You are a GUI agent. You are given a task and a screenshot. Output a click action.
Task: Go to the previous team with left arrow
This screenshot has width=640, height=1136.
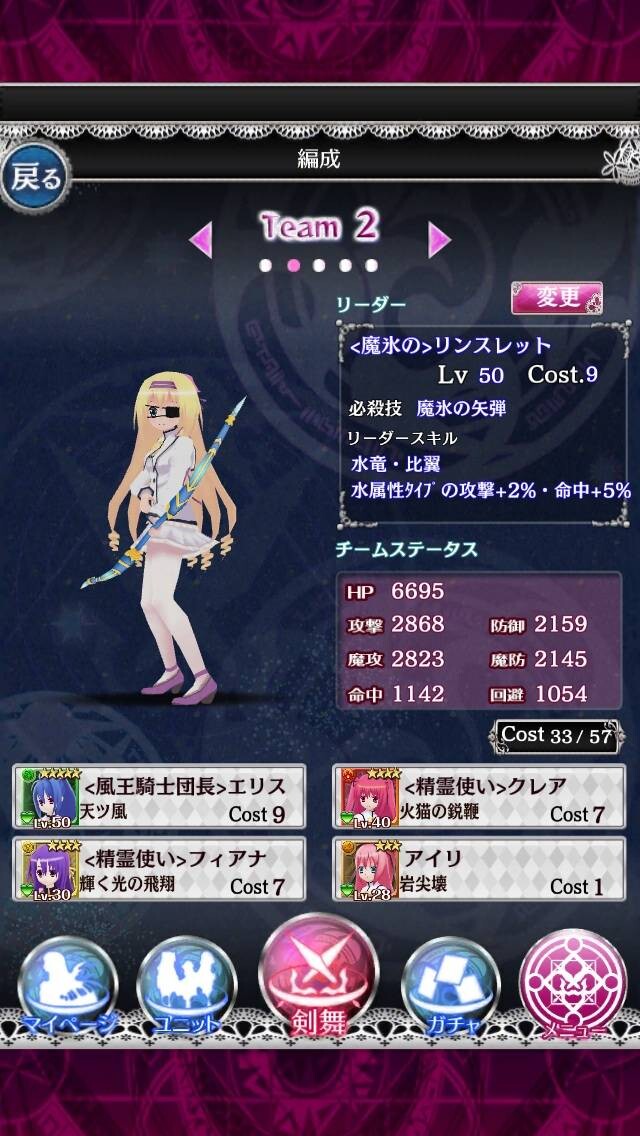coord(201,240)
